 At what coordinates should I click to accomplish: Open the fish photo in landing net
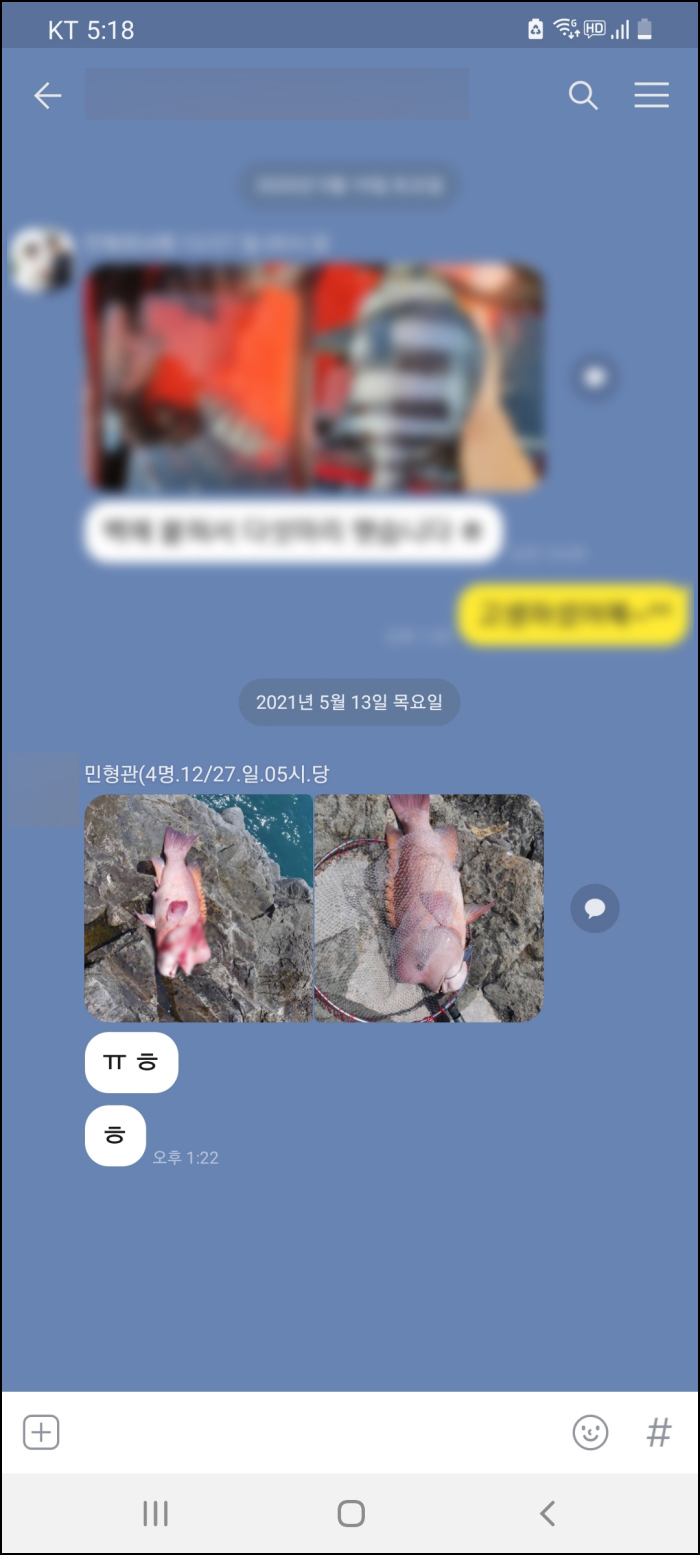click(x=429, y=907)
